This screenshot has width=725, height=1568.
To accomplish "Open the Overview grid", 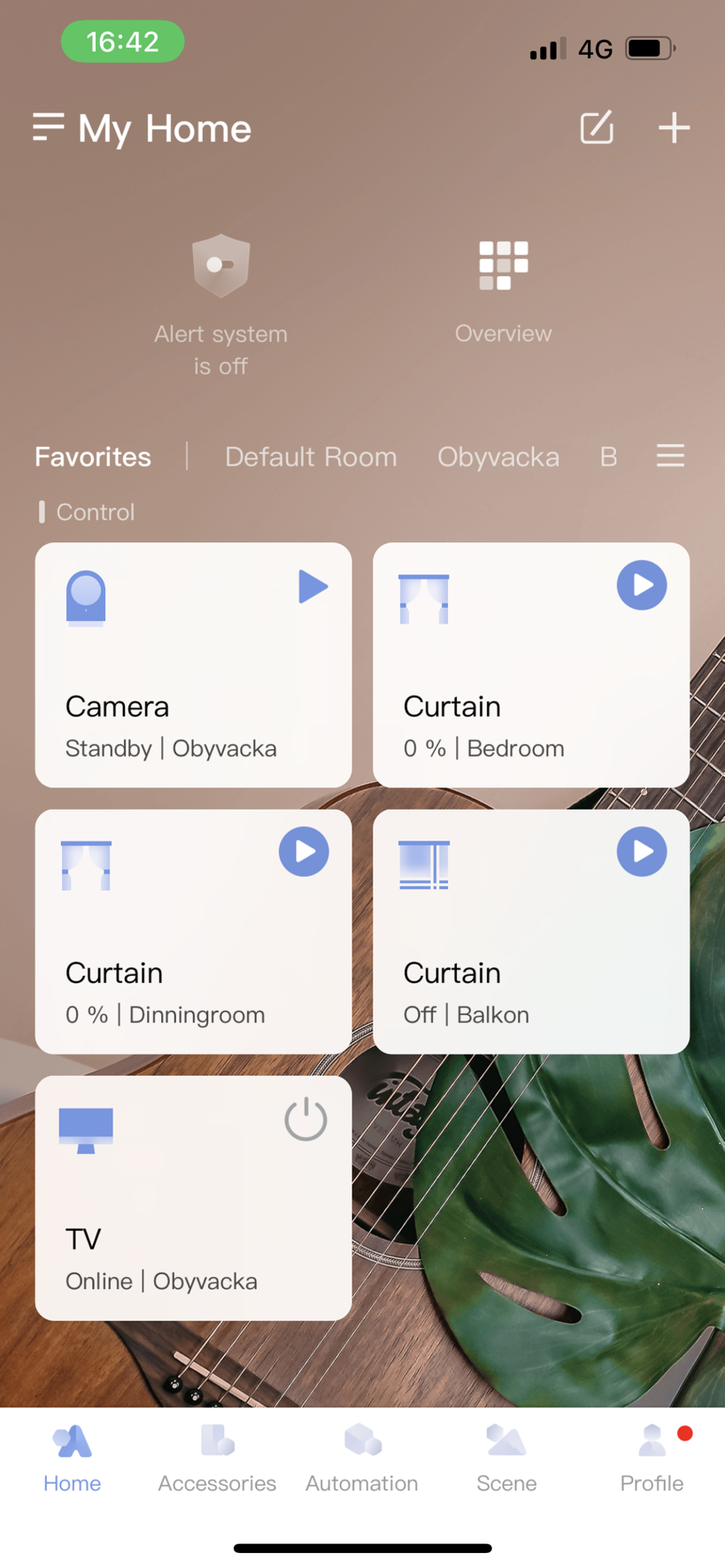I will pyautogui.click(x=503, y=265).
